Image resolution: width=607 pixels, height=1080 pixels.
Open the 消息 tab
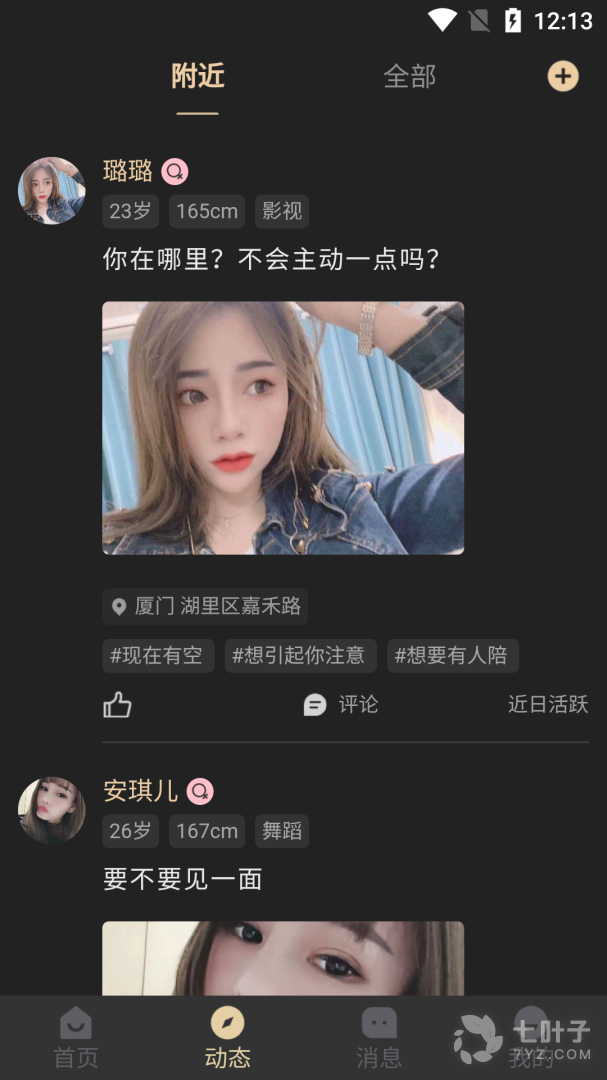pyautogui.click(x=379, y=1038)
